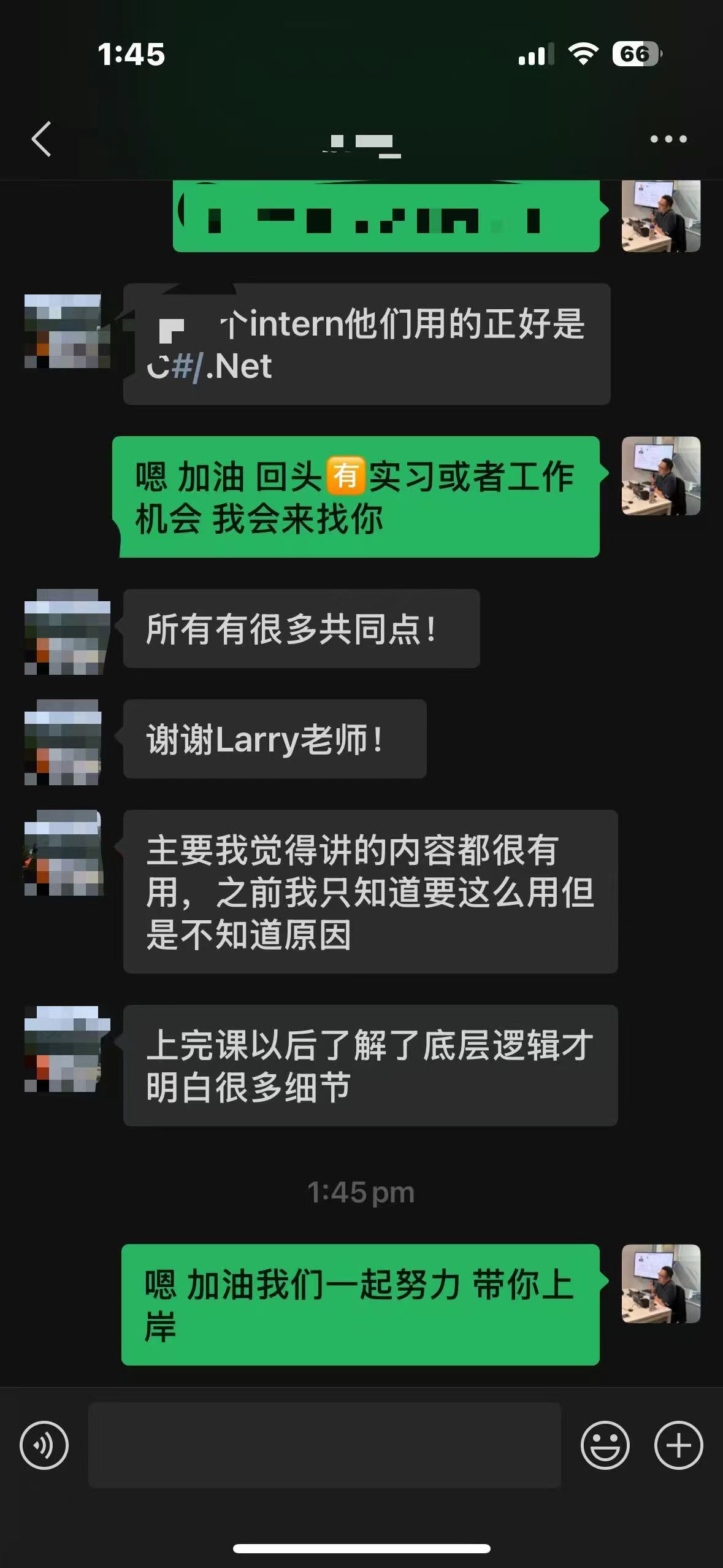Viewport: 723px width, 1568px height.
Task: Open the chat's three-dot options menu
Action: point(668,139)
